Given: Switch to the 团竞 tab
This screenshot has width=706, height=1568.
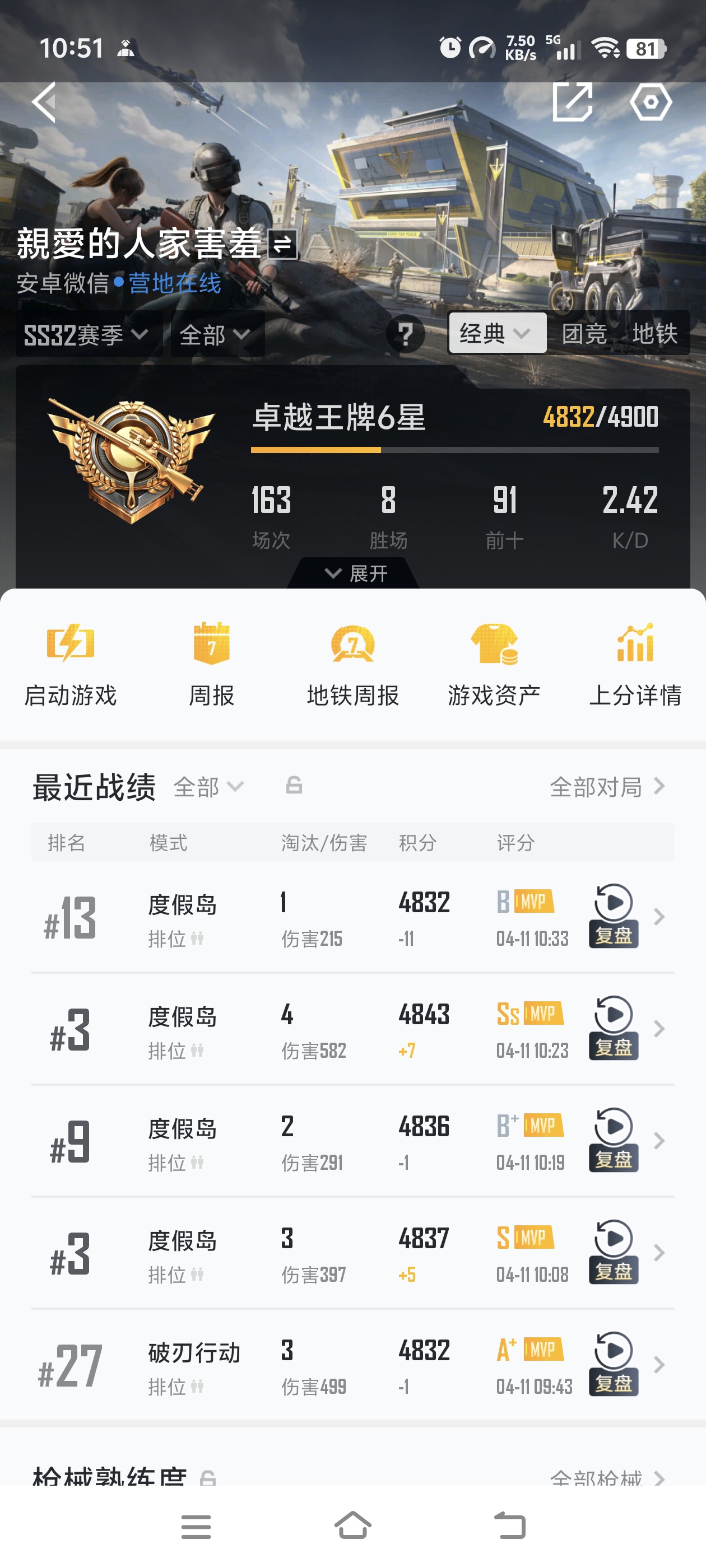Looking at the screenshot, I should tap(583, 334).
